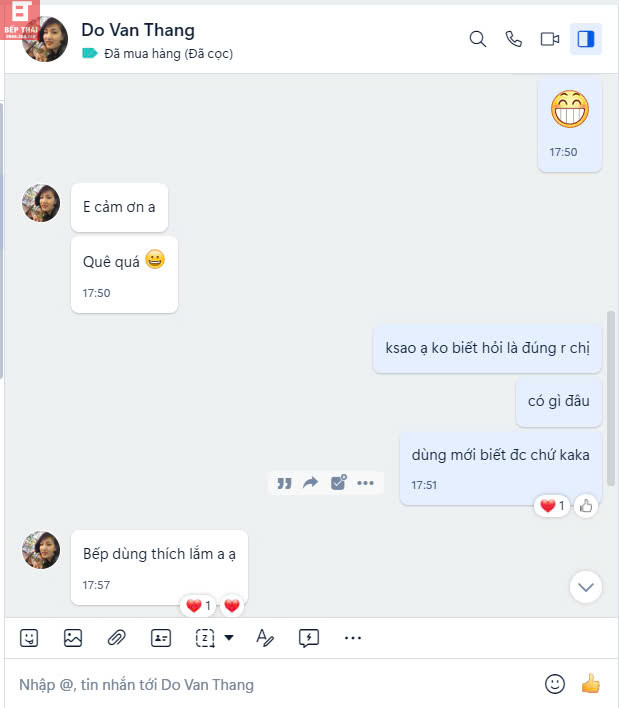The image size is (619, 708).
Task: Start a voice call with Do Van Thang
Action: 513,39
